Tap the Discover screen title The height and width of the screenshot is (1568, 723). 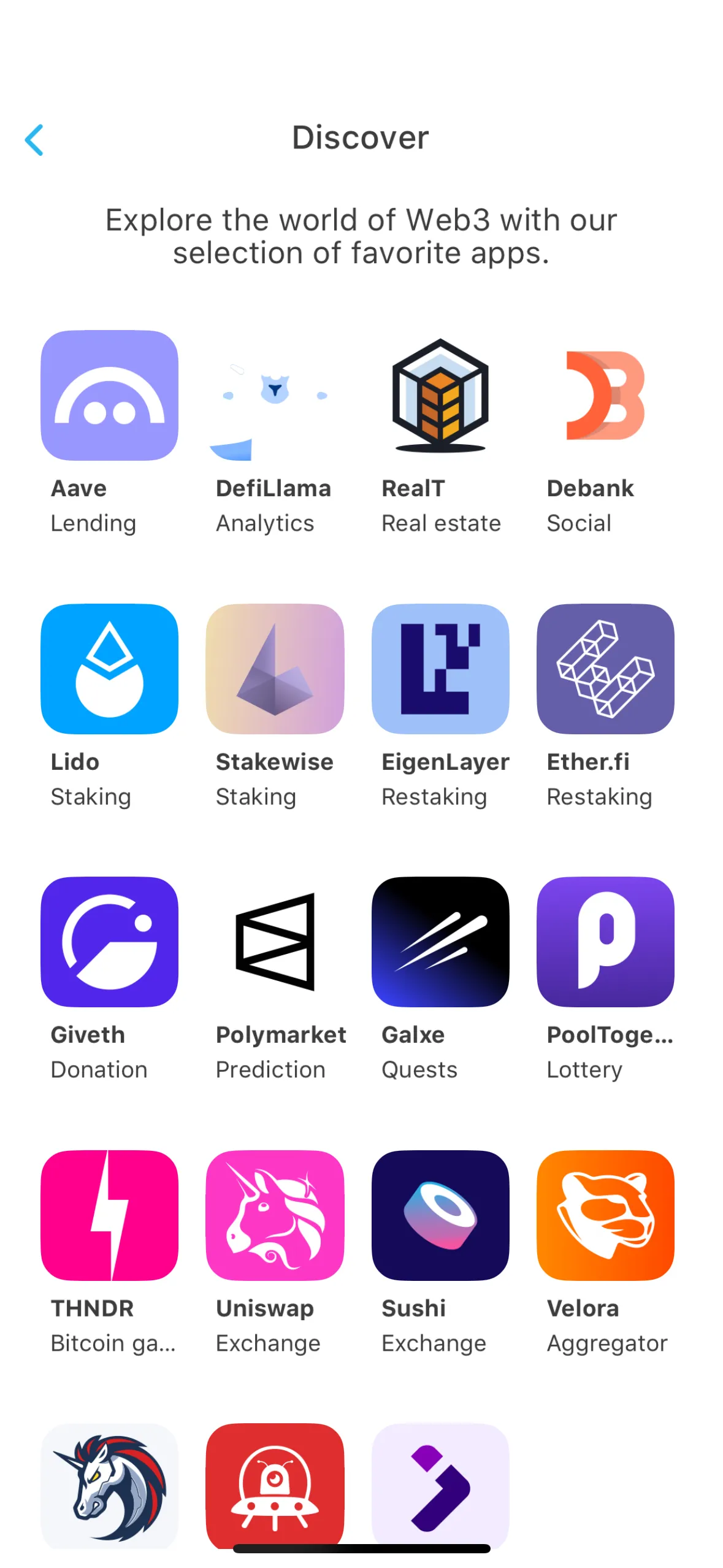(x=361, y=137)
